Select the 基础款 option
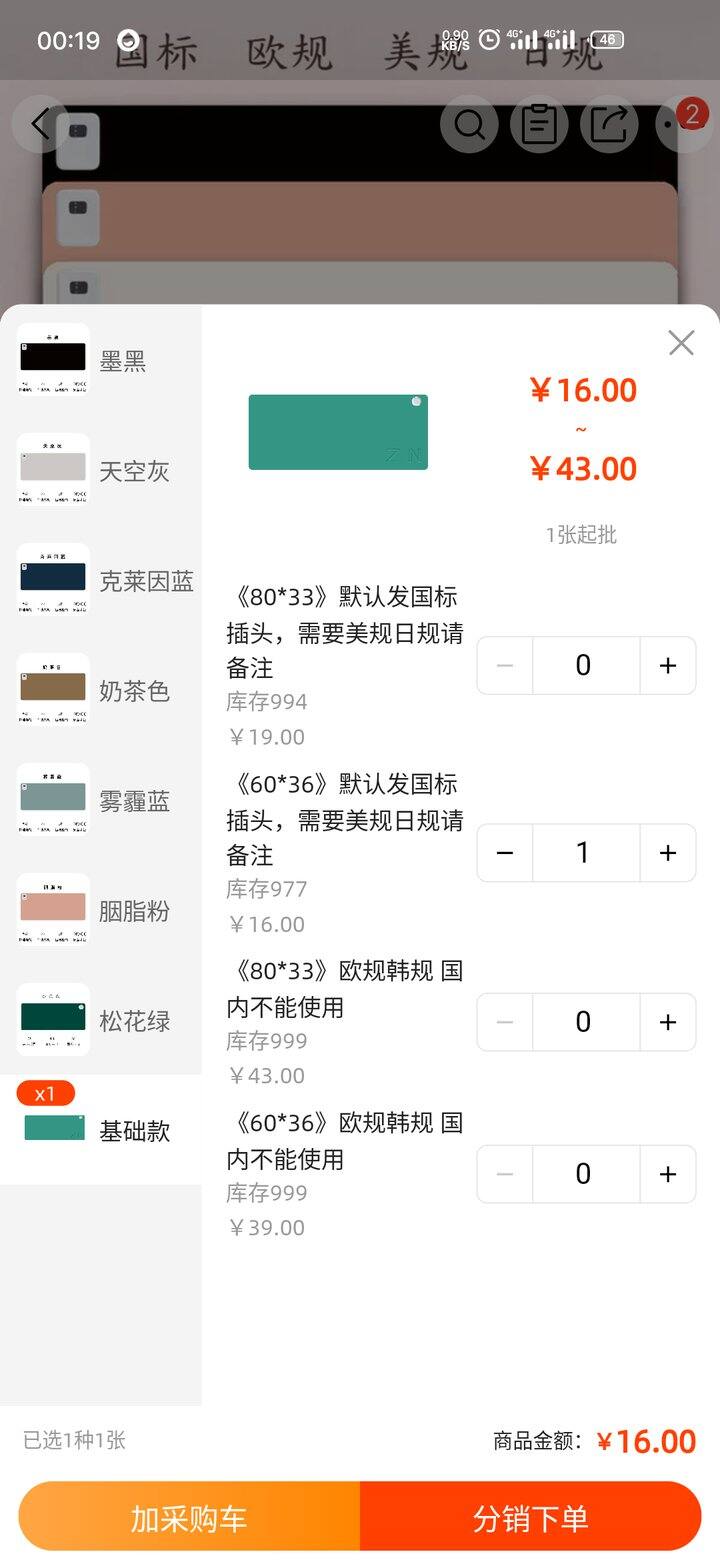720x1560 pixels. click(100, 1130)
